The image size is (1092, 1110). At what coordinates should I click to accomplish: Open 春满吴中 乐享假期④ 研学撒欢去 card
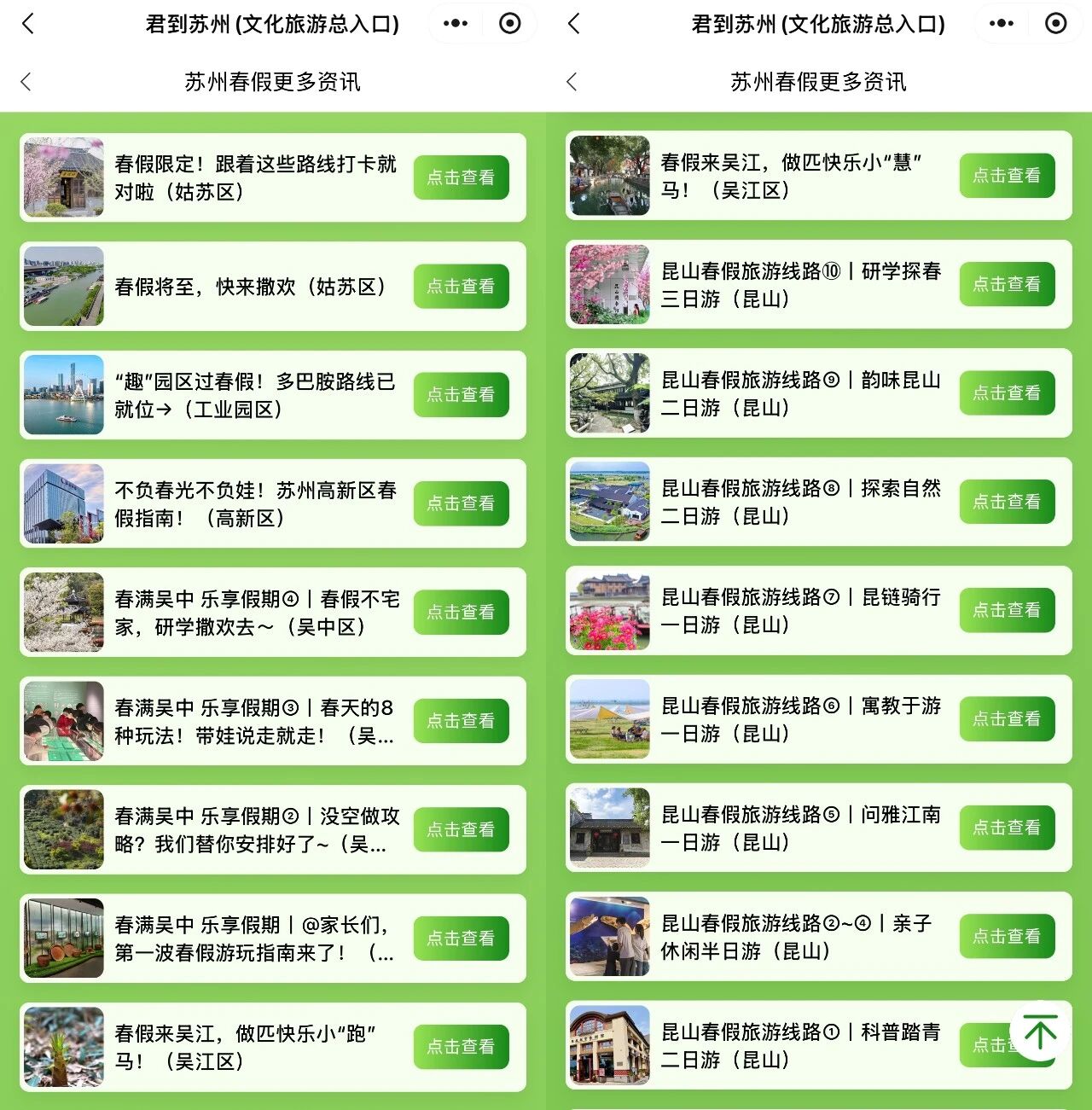pos(256,613)
